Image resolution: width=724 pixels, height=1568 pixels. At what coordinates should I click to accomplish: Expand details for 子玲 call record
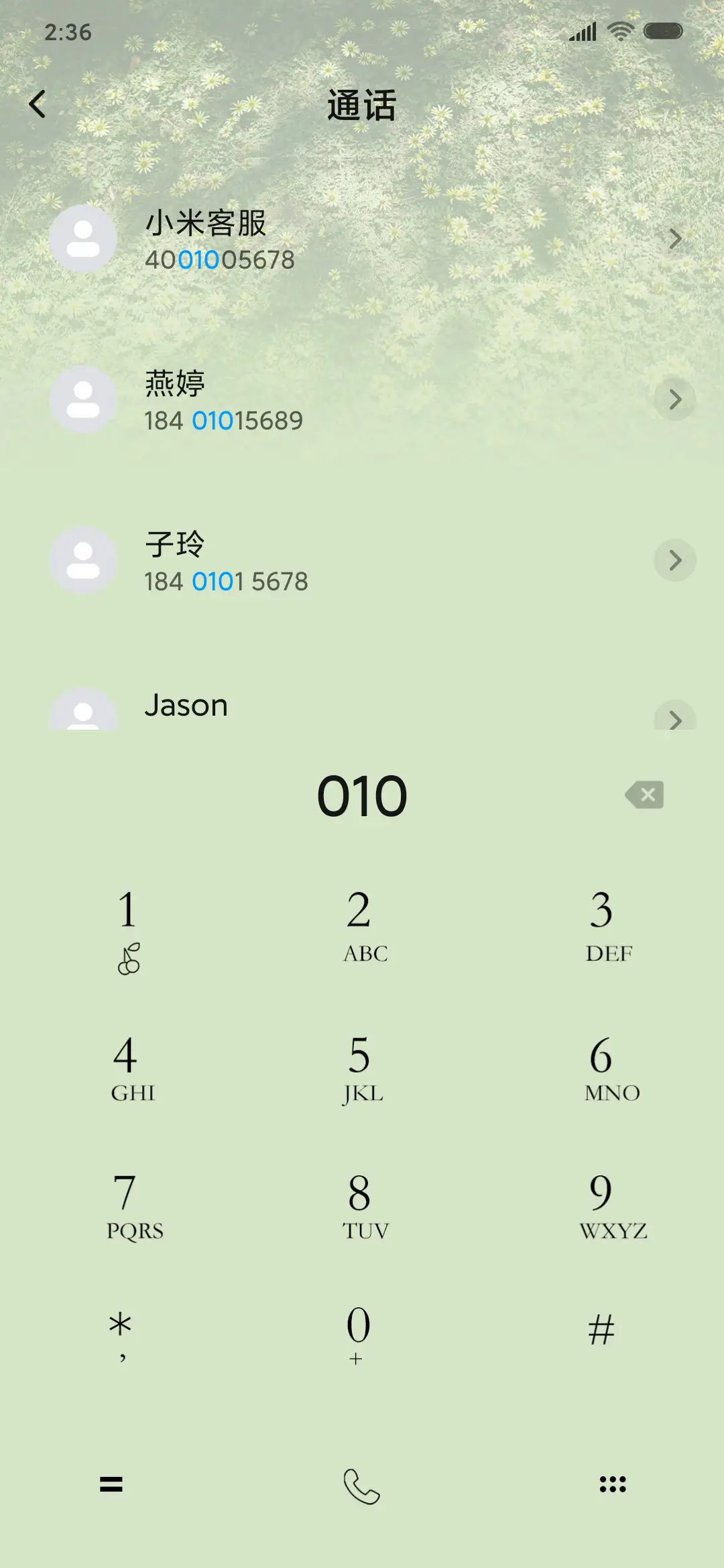pyautogui.click(x=675, y=561)
